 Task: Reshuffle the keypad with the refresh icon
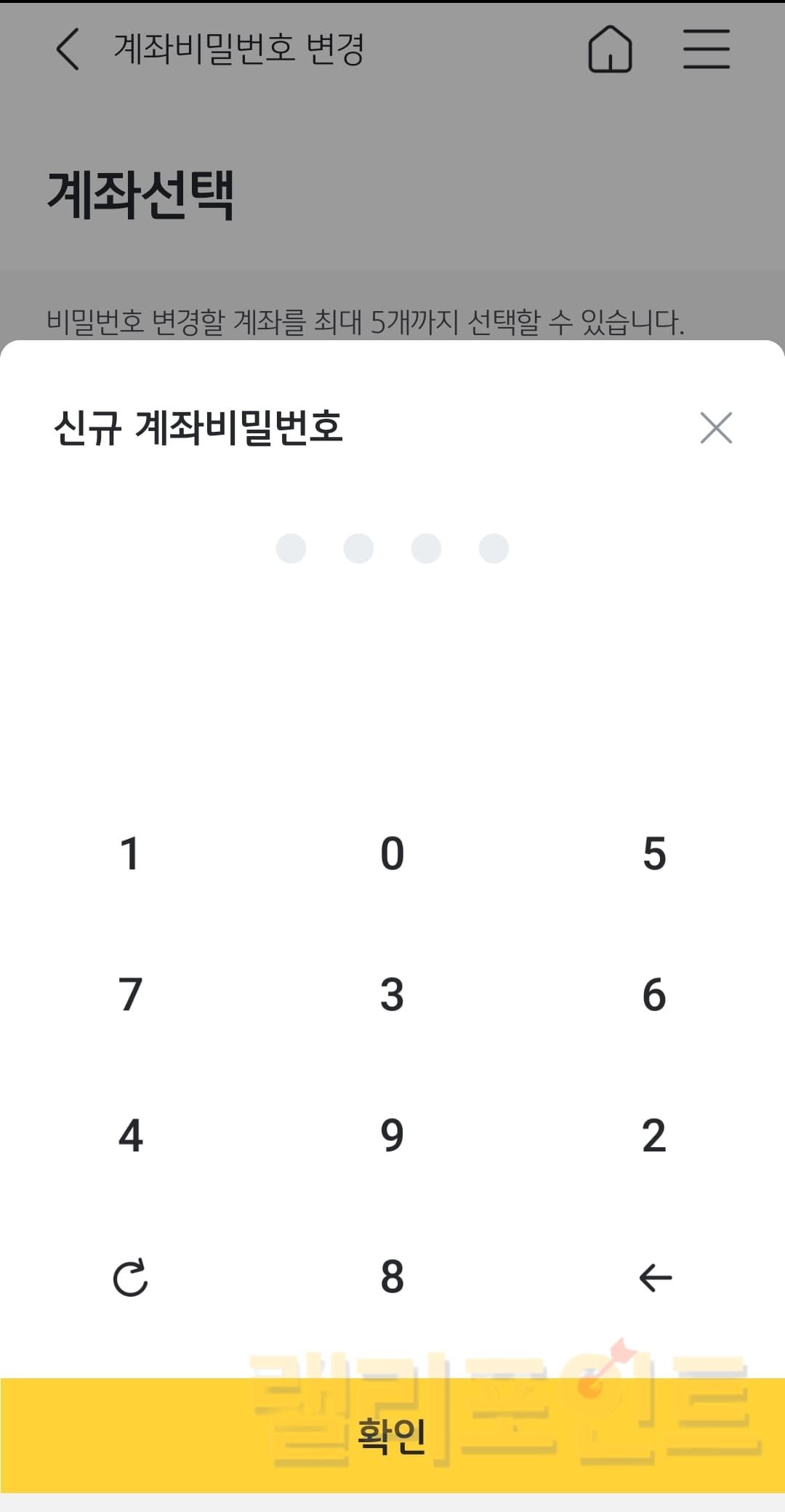click(131, 1277)
